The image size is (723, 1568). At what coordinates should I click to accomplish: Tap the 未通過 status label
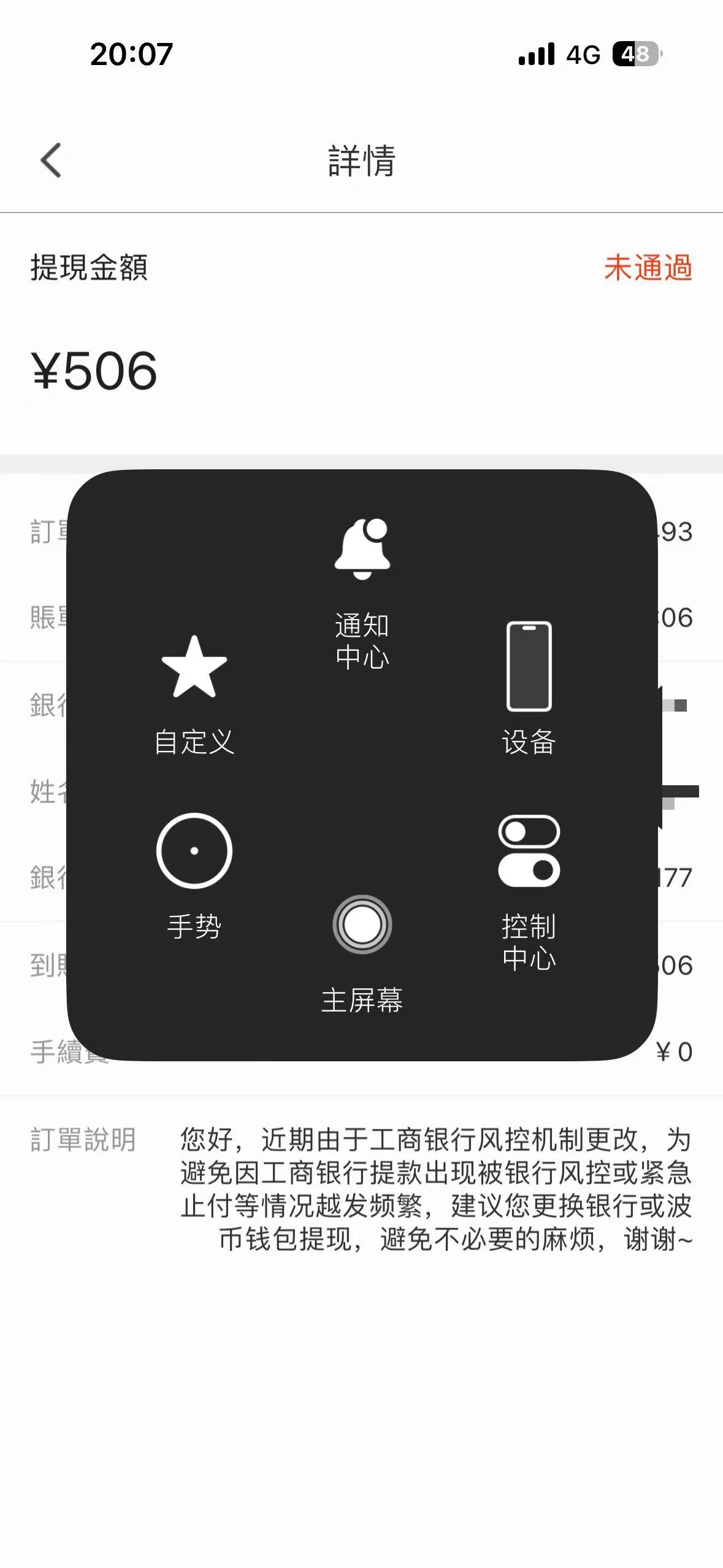tap(649, 267)
